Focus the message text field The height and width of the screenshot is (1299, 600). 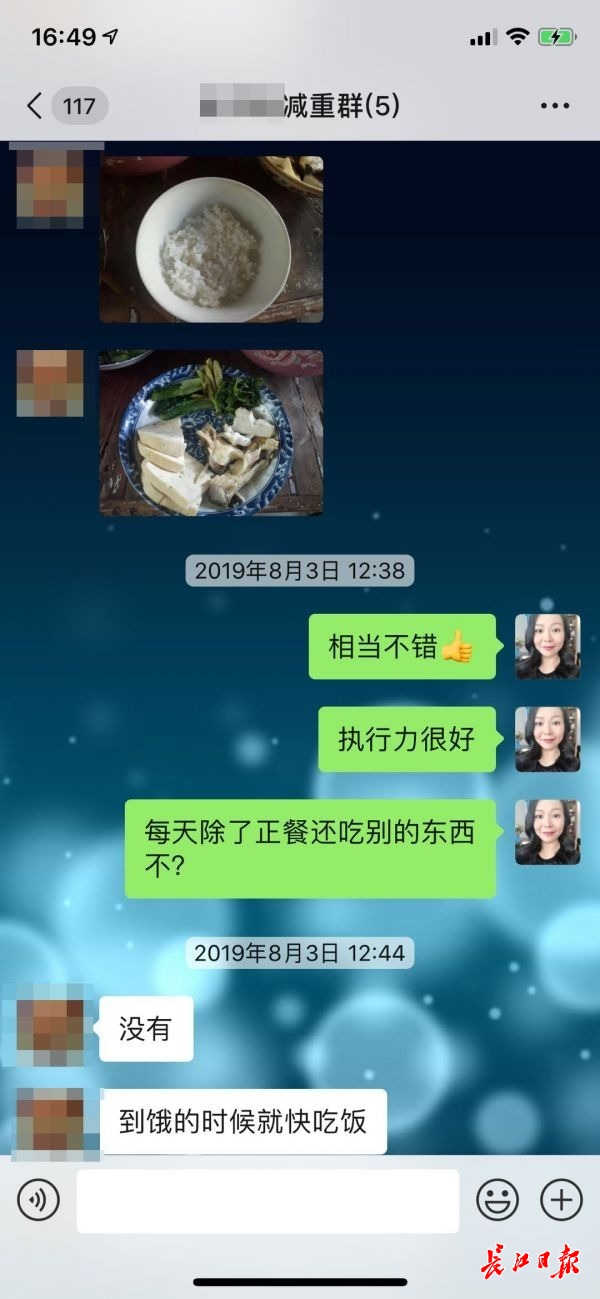(x=268, y=1200)
